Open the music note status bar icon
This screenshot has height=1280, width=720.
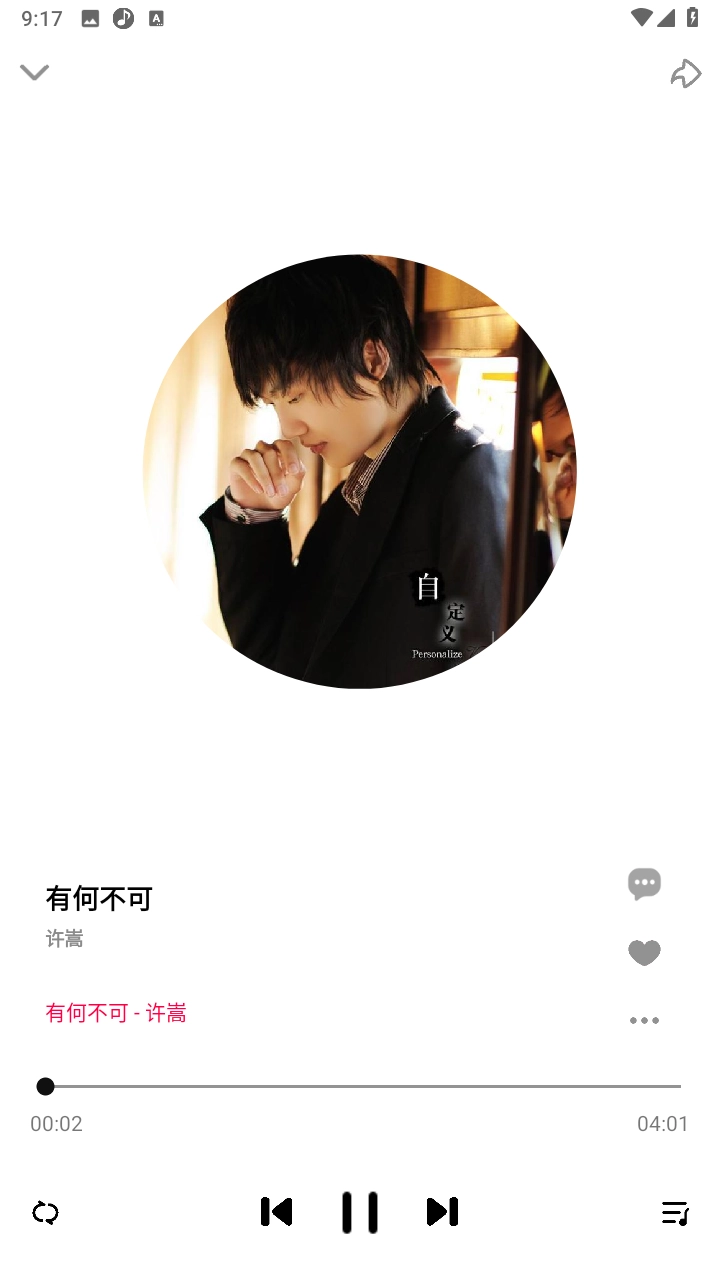[123, 17]
